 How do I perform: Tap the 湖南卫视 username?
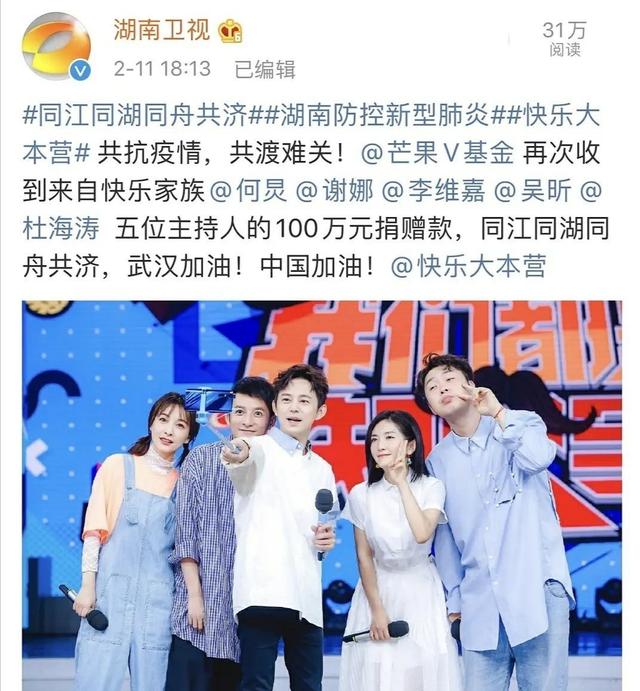coord(161,31)
